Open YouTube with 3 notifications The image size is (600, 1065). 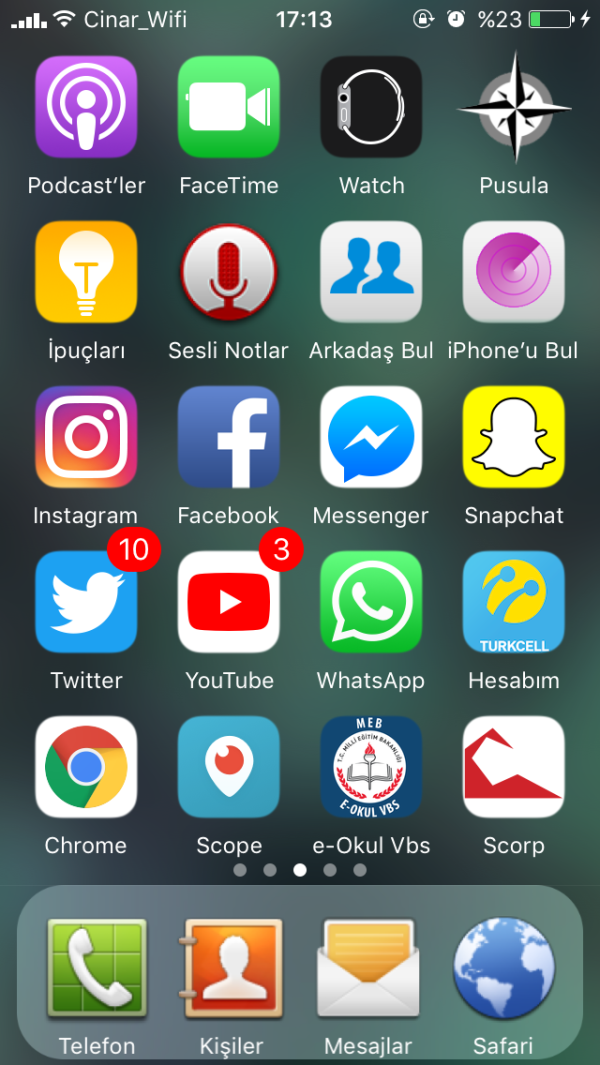click(x=229, y=602)
